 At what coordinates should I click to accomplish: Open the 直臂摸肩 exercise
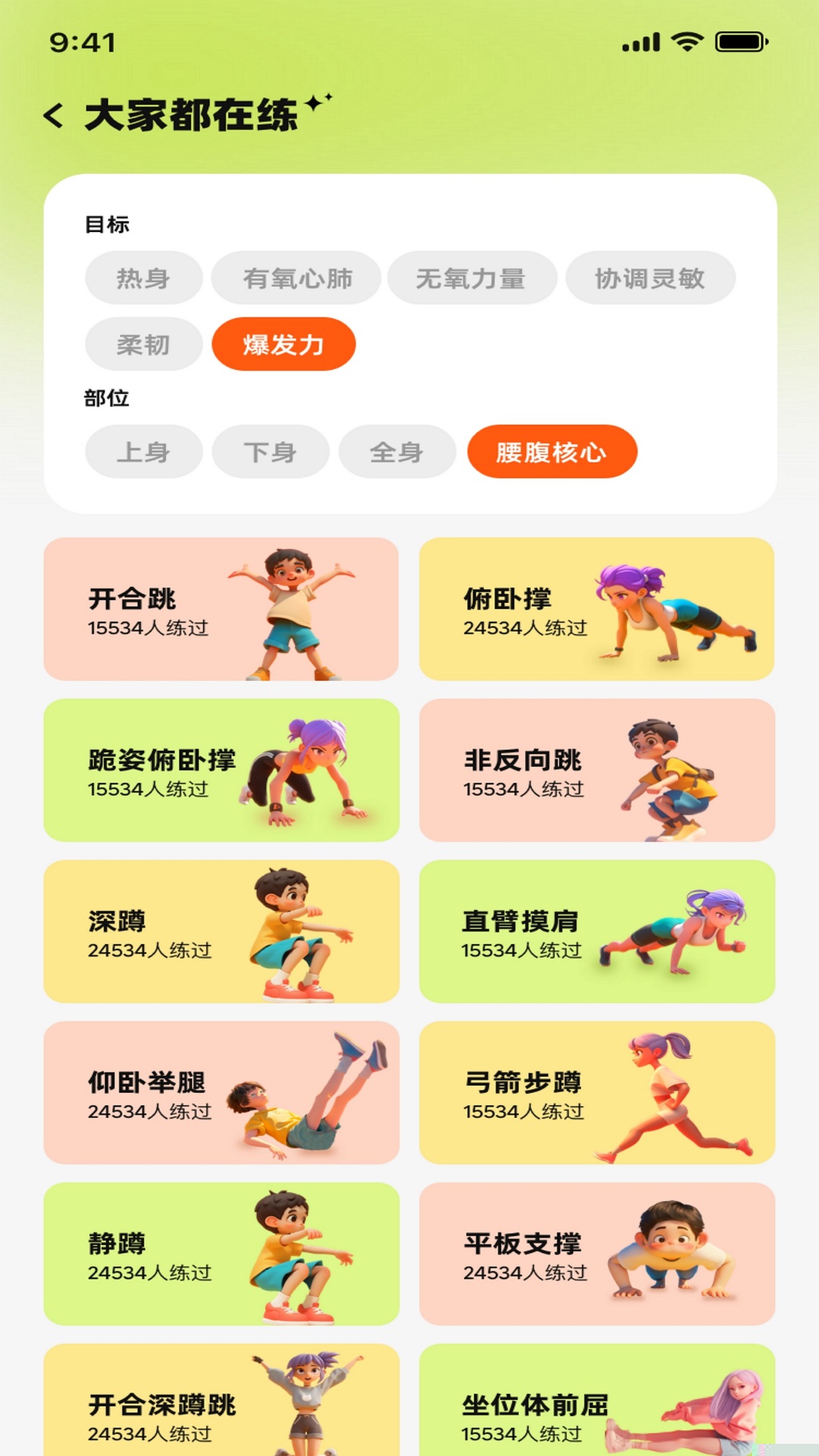596,931
